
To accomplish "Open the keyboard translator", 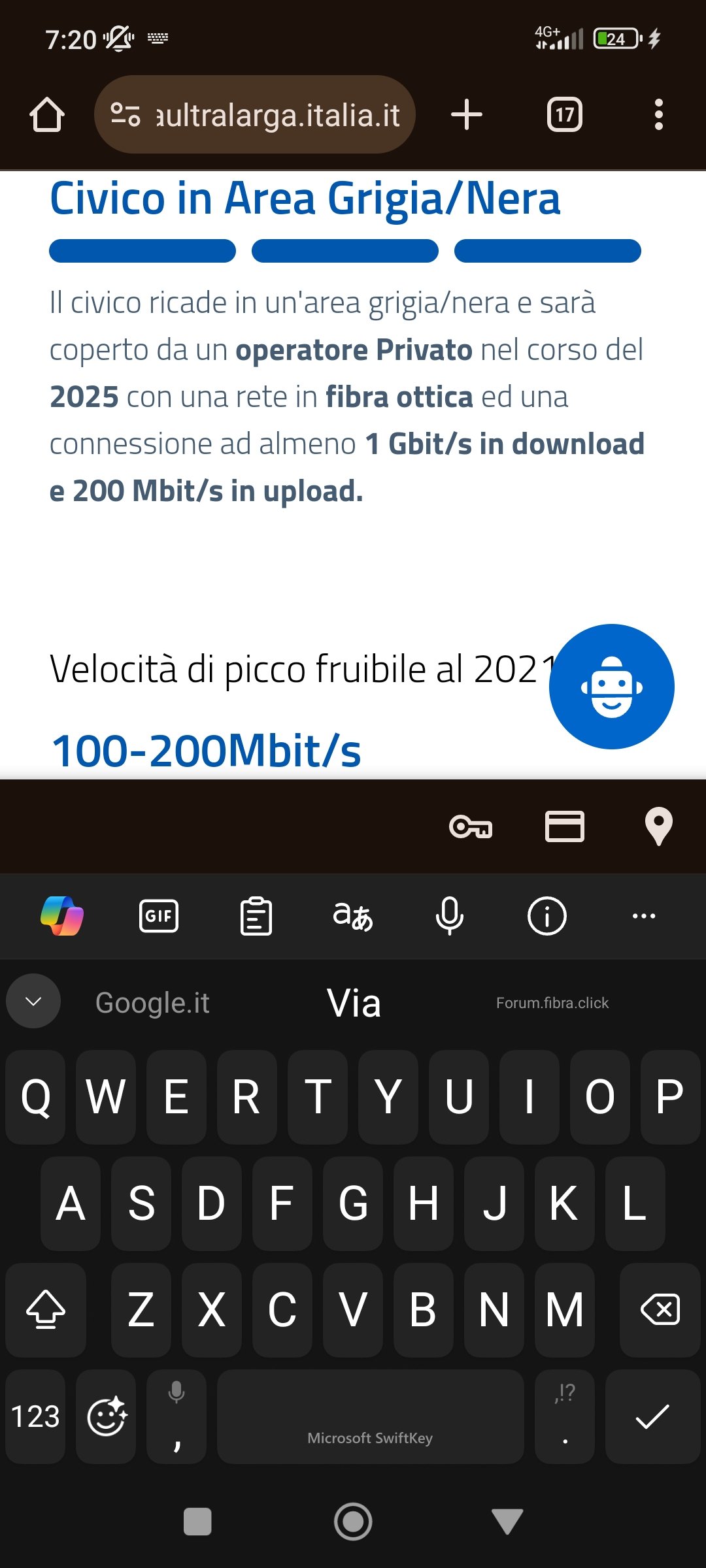I will point(353,916).
